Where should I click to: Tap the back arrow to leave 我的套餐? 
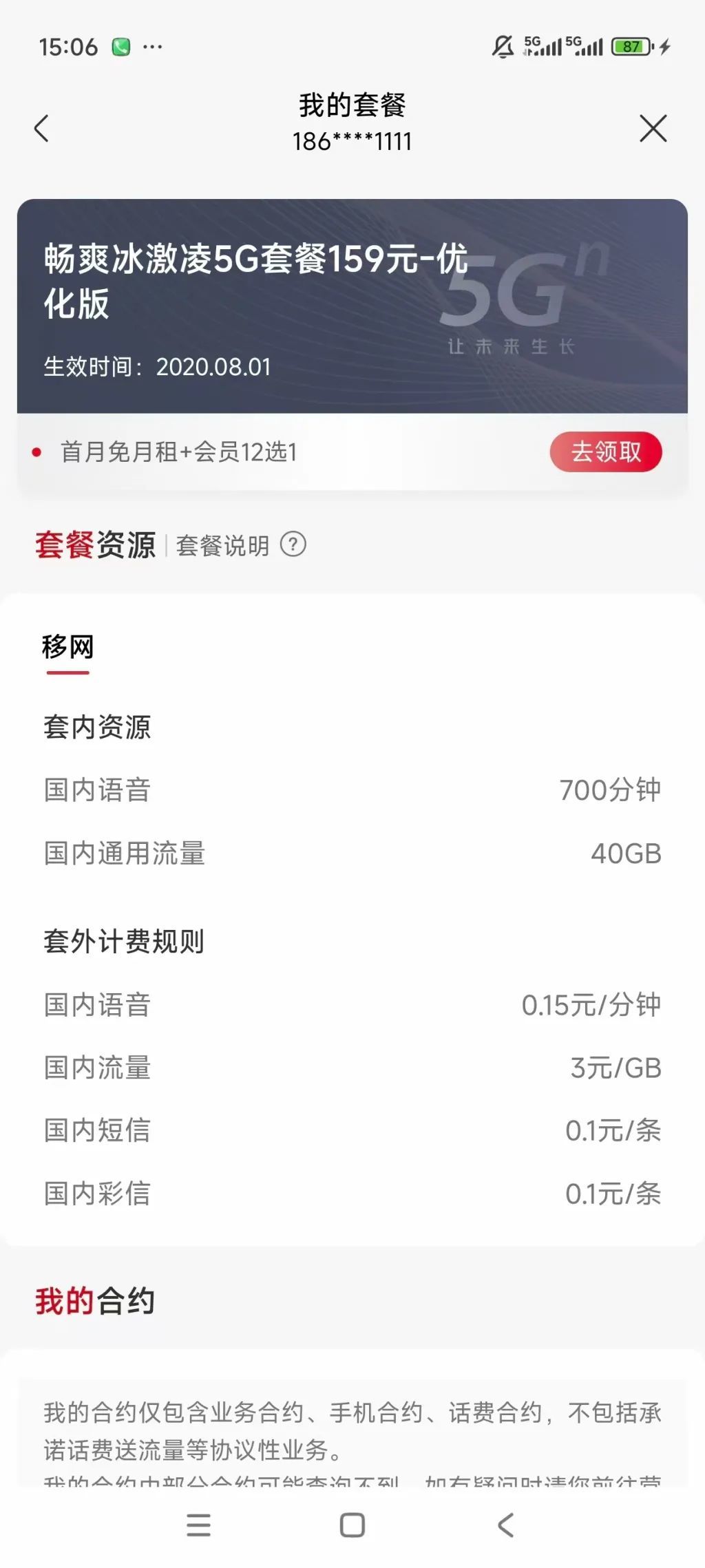click(43, 128)
